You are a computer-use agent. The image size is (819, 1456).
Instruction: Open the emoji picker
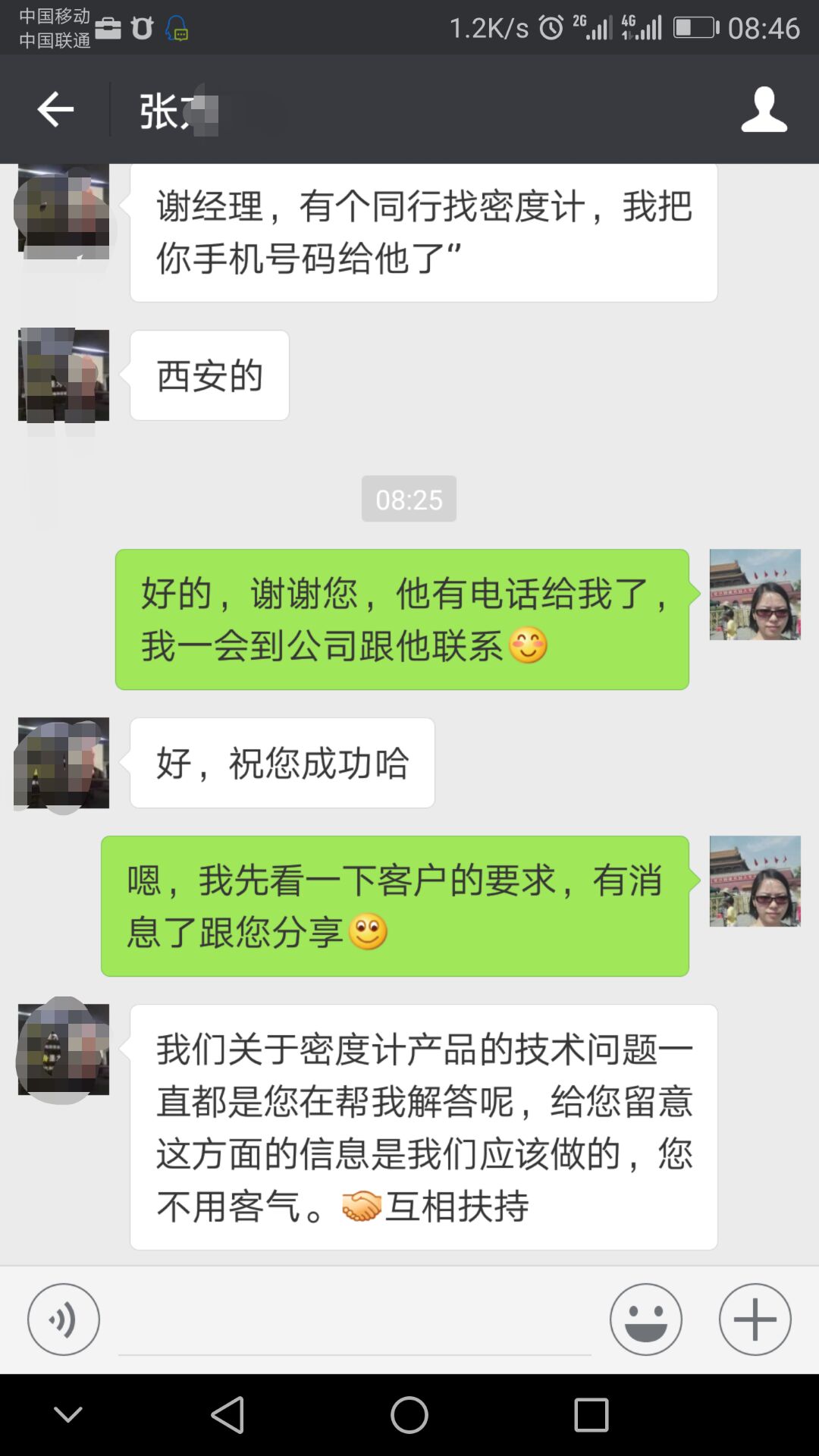click(x=645, y=1319)
